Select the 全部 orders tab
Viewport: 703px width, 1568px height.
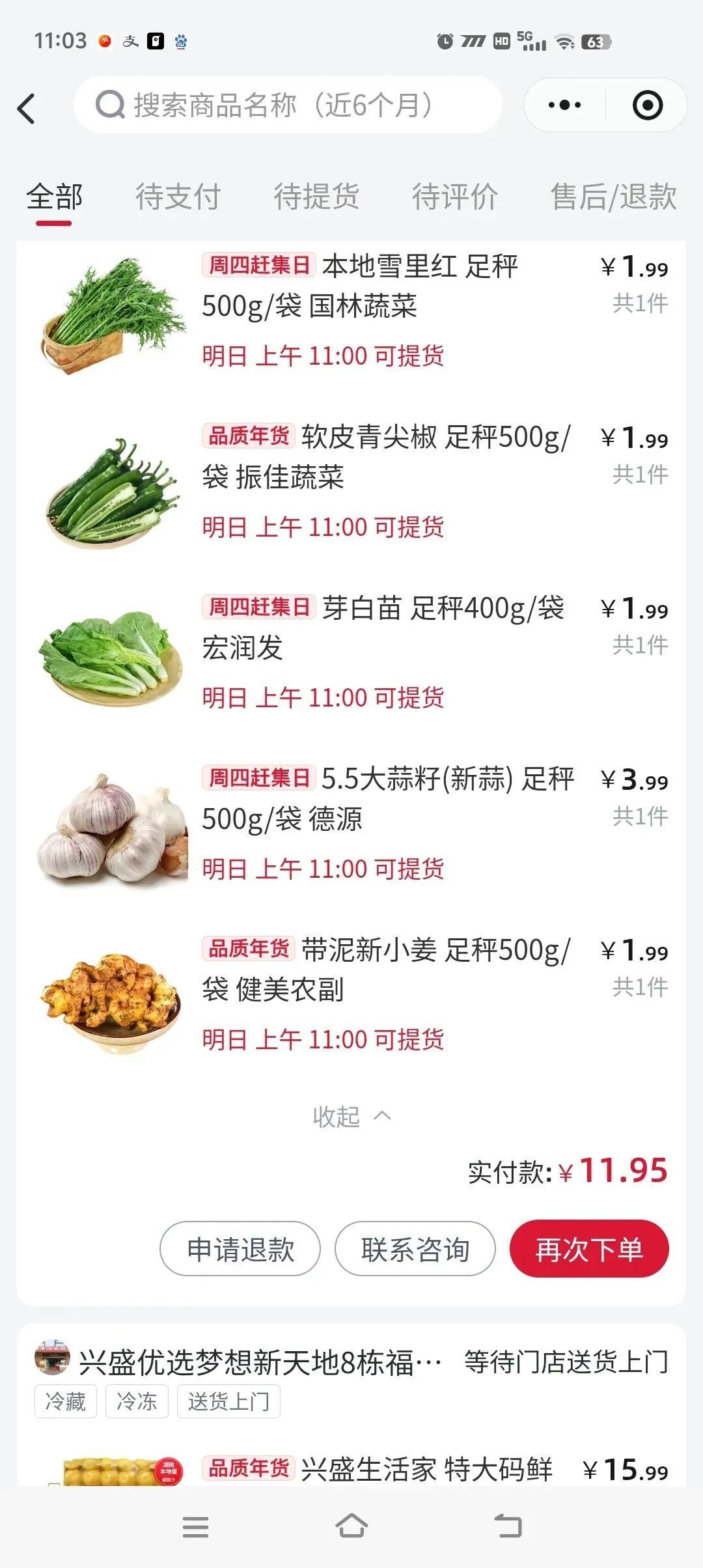point(55,197)
